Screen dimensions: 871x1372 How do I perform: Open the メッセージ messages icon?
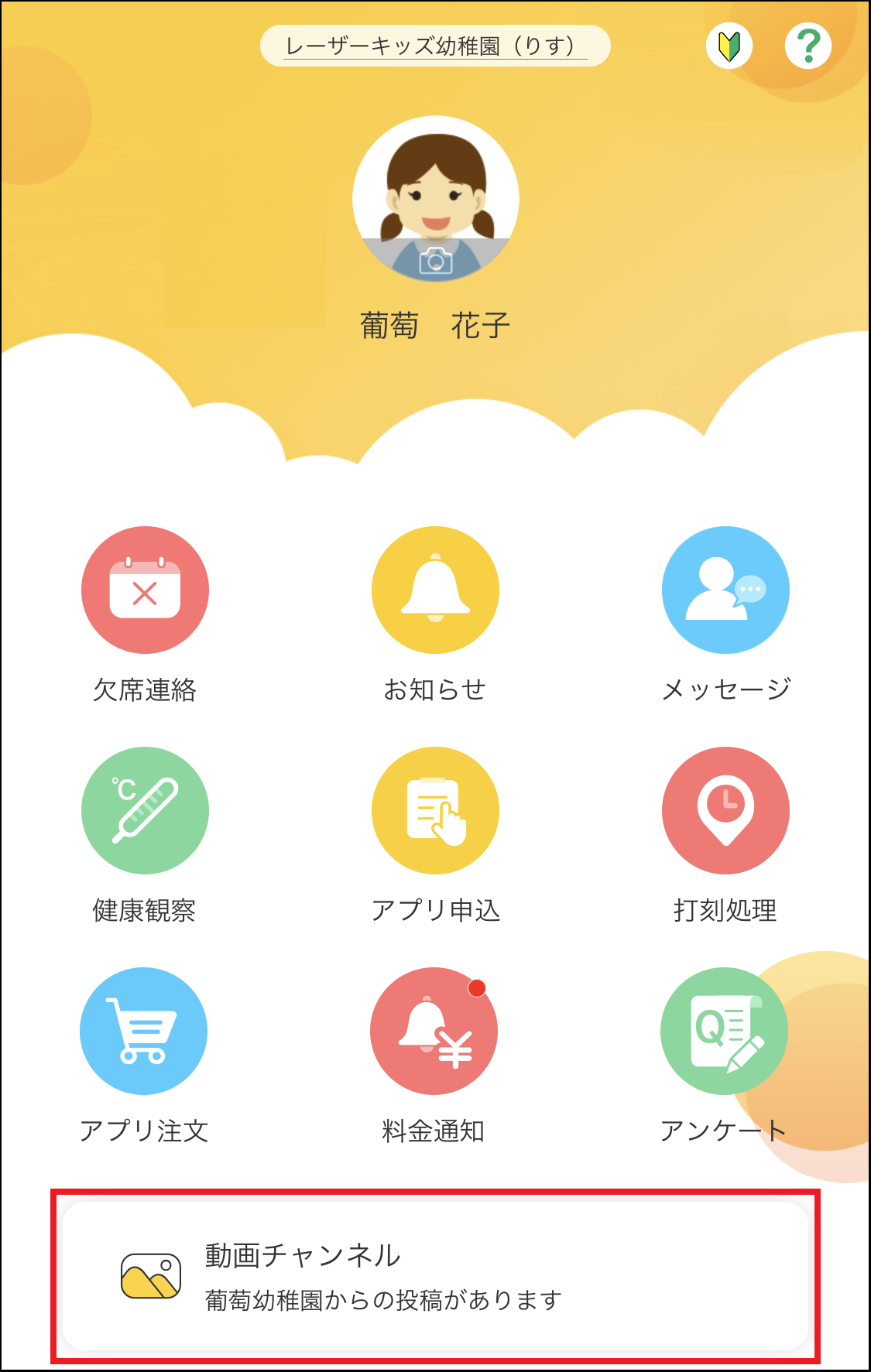click(725, 590)
